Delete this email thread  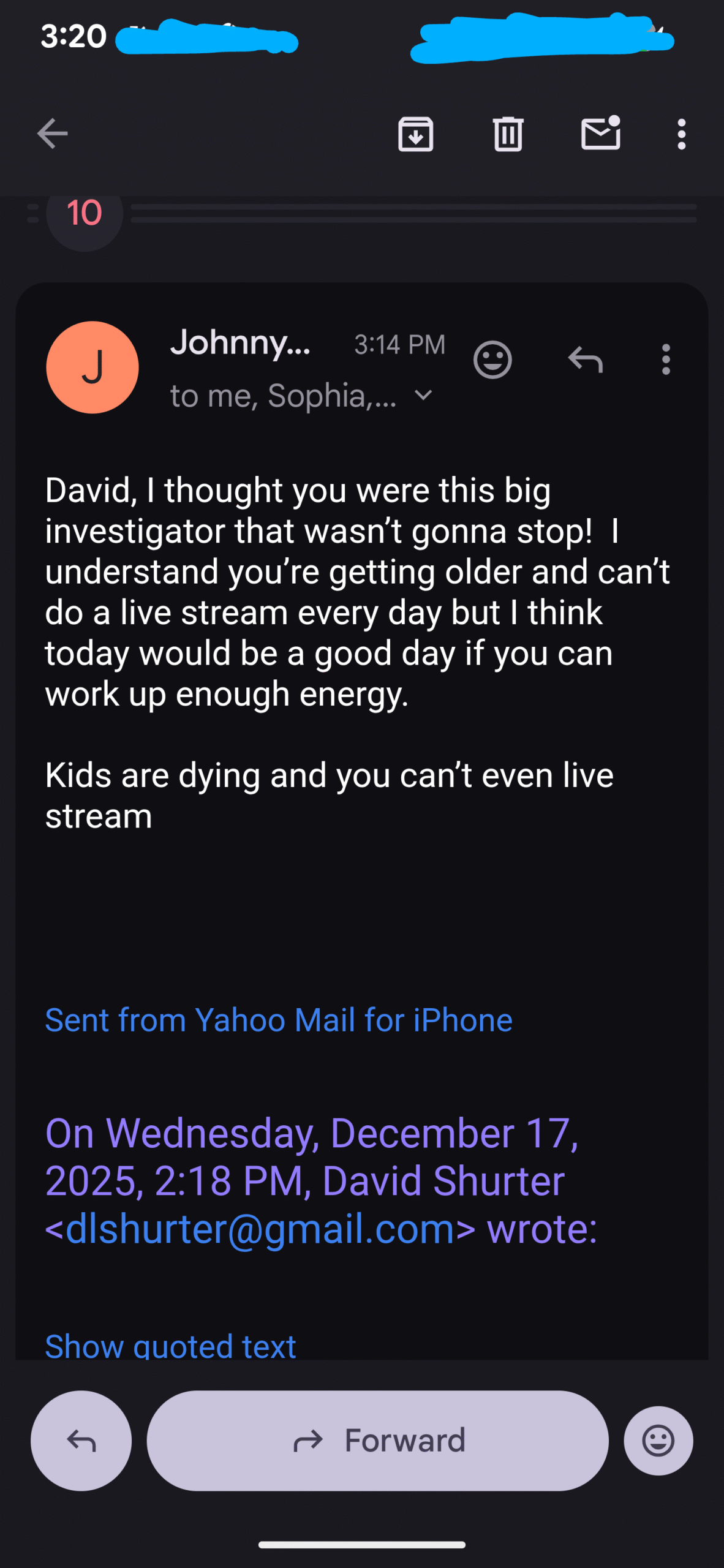508,134
